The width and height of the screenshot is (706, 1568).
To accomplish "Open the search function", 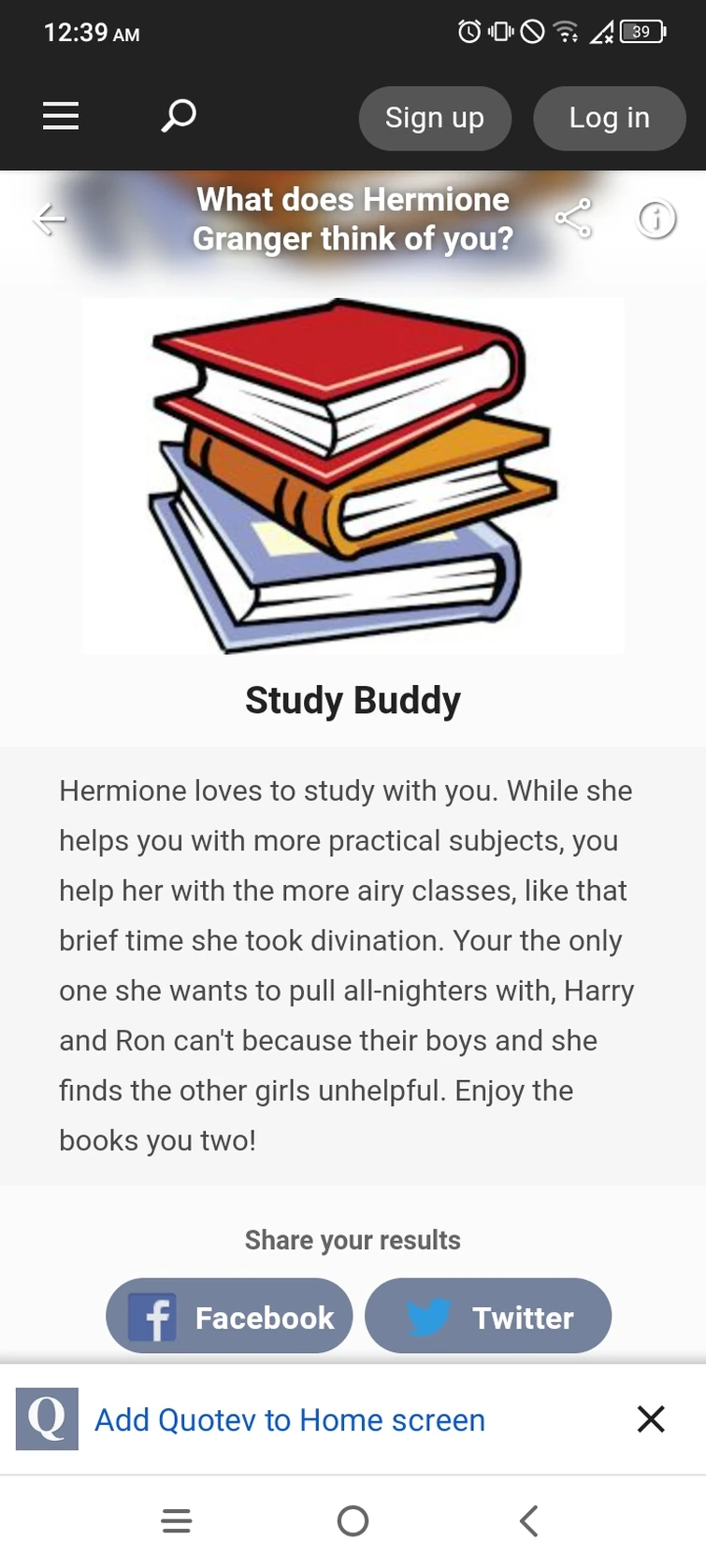I will pyautogui.click(x=178, y=116).
